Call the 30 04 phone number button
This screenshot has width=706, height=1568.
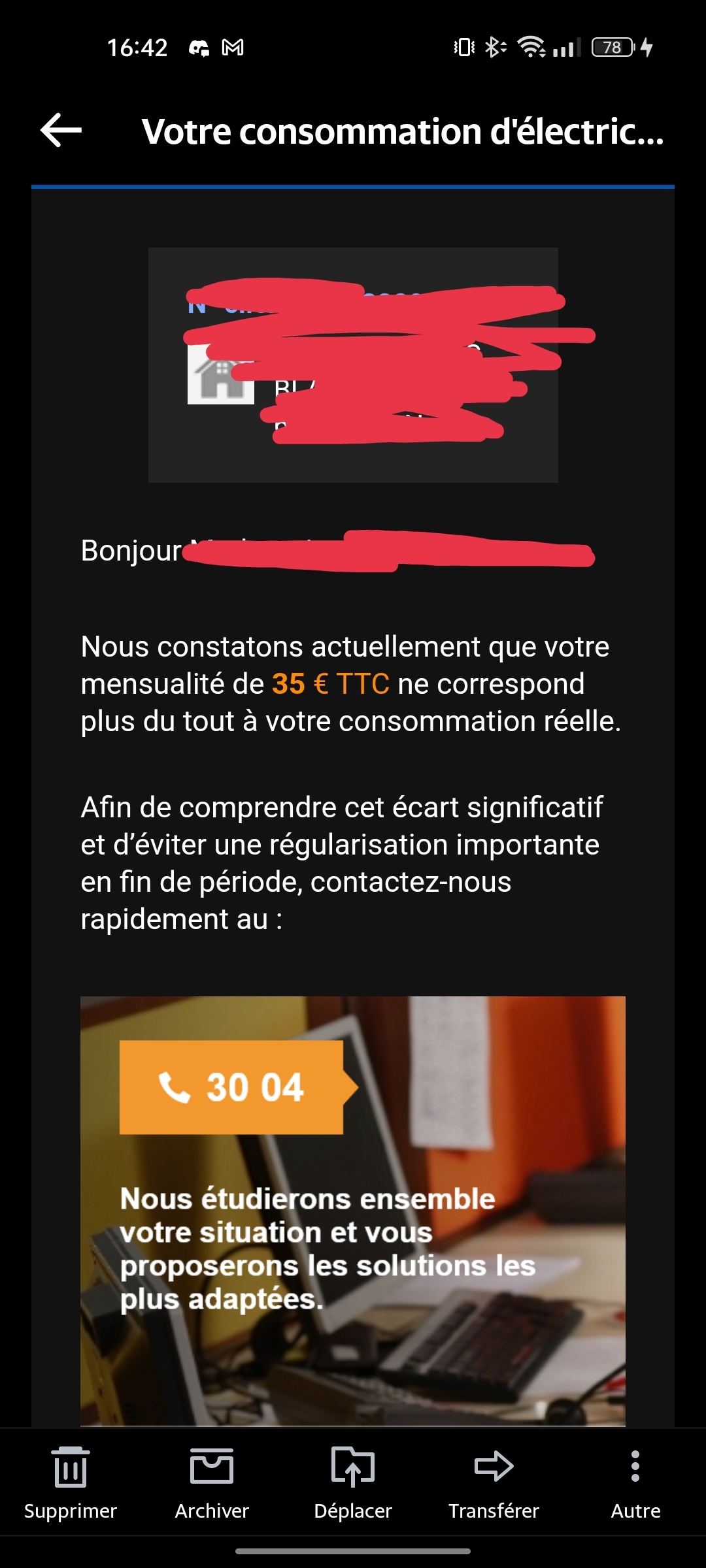(x=232, y=1087)
